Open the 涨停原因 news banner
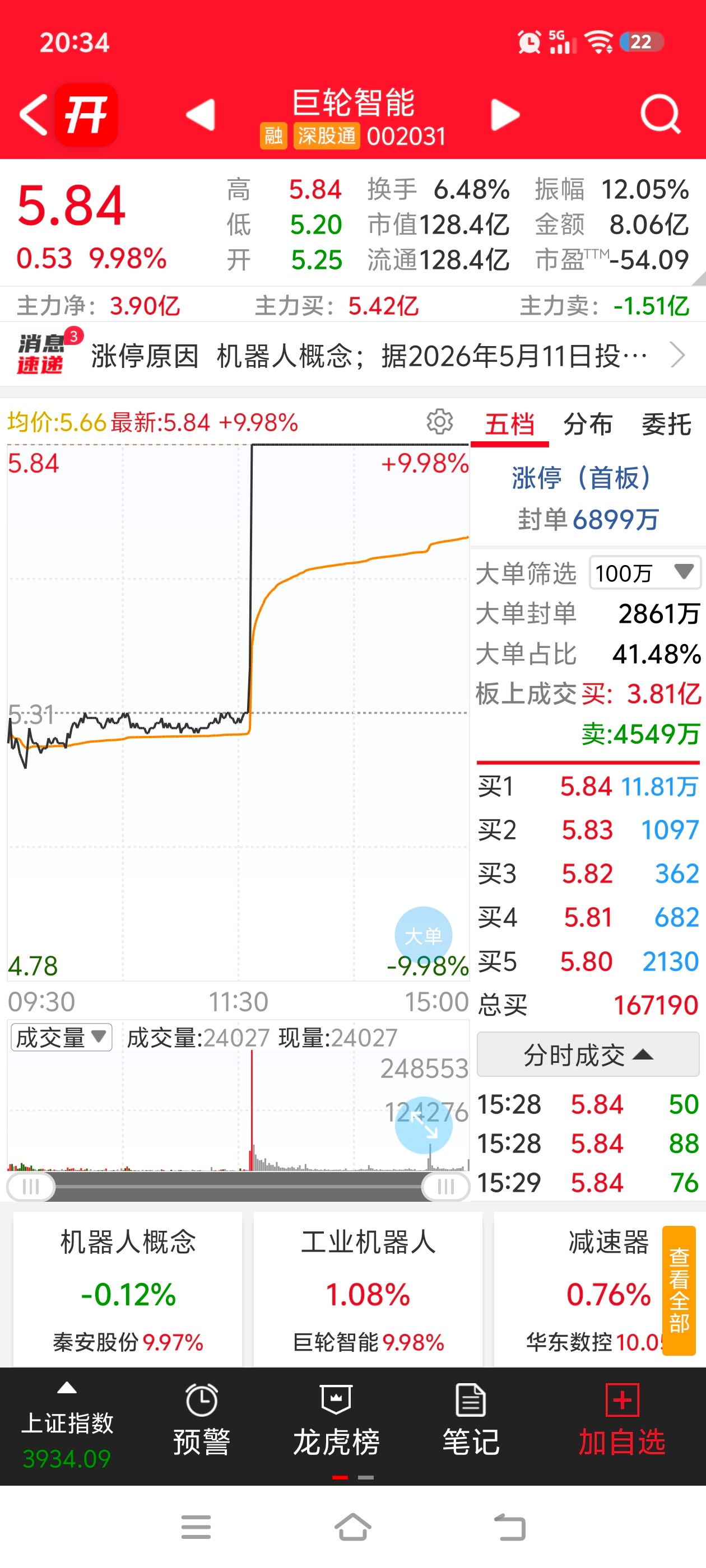The width and height of the screenshot is (706, 1568). pyautogui.click(x=352, y=355)
